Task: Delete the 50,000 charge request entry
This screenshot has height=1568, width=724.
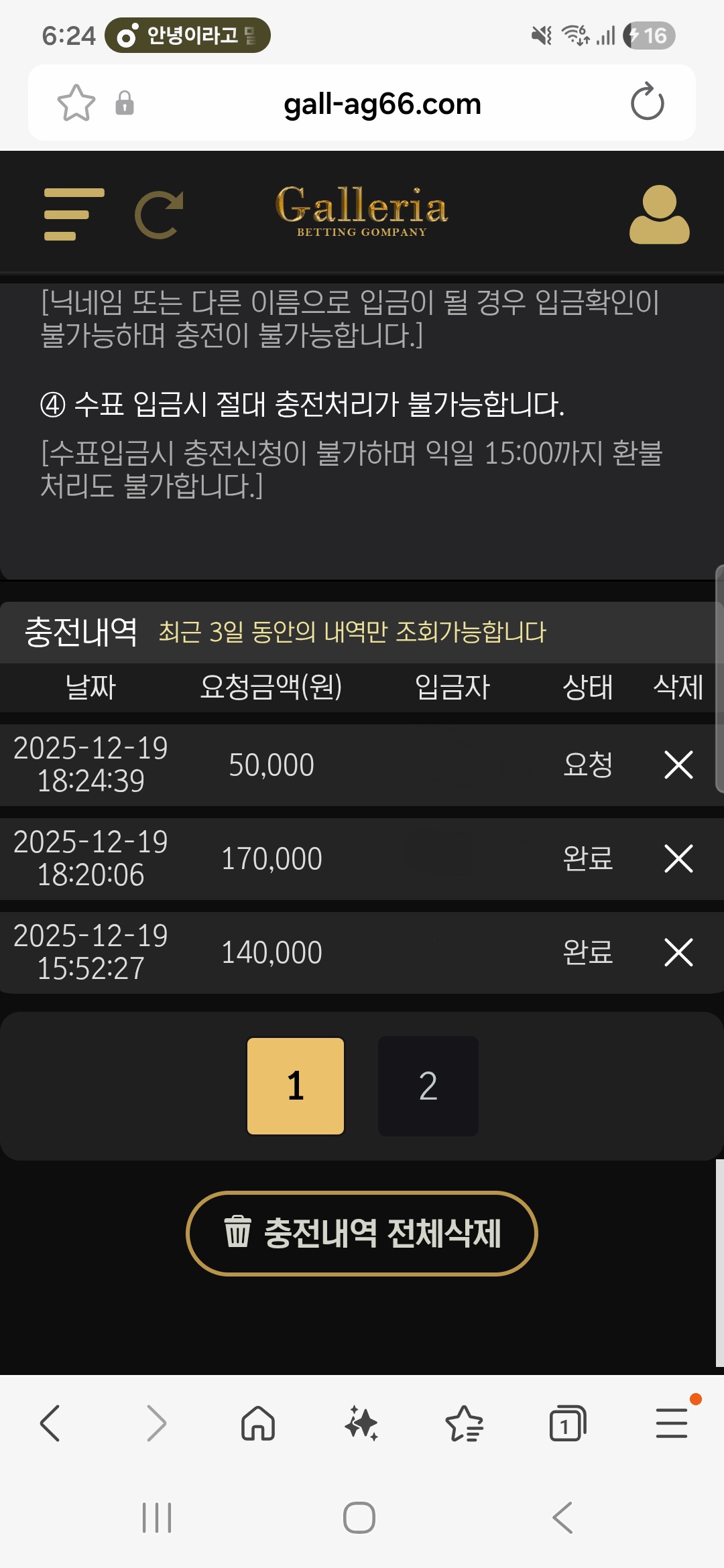Action: 678,765
